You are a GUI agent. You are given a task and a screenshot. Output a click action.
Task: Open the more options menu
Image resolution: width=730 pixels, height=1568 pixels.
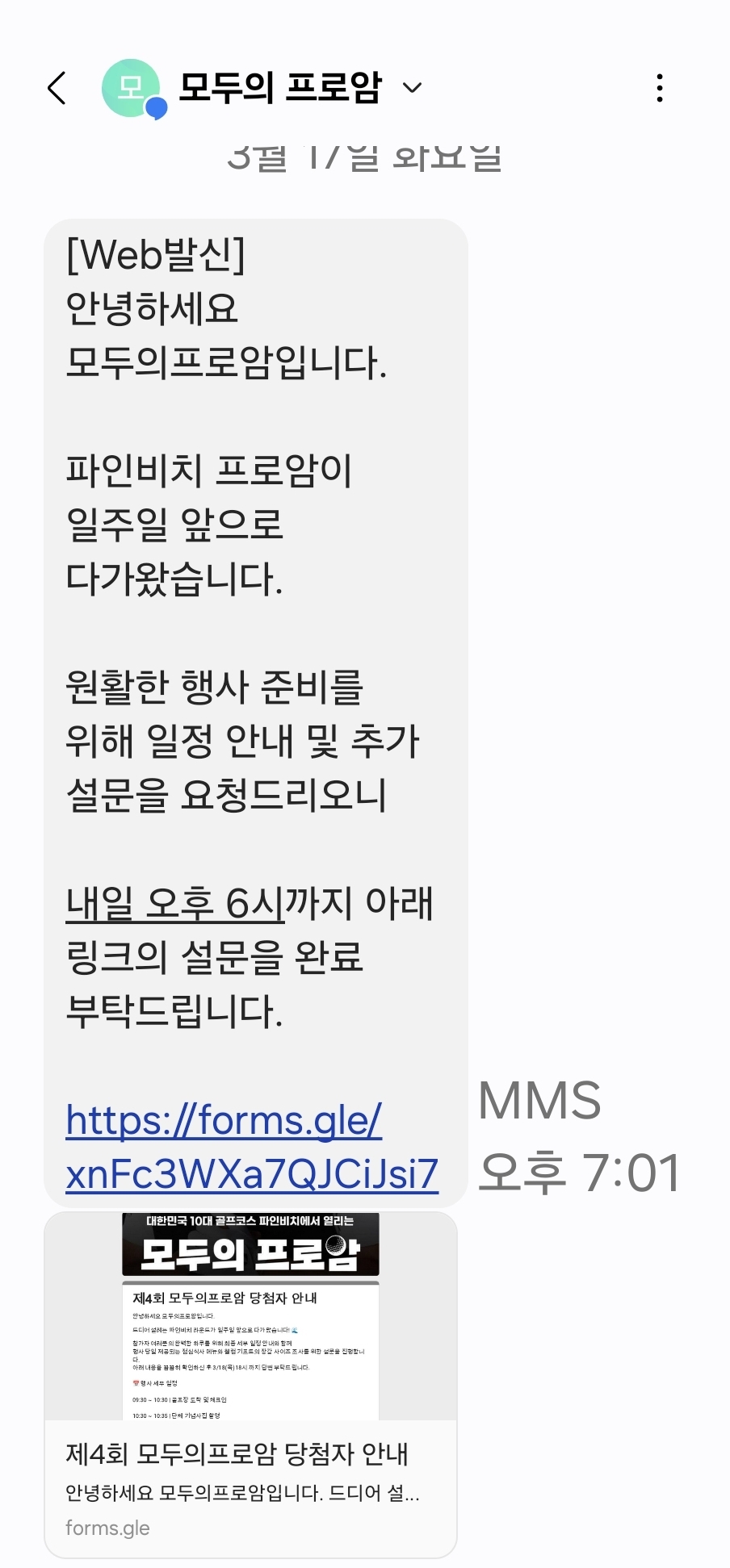(660, 88)
